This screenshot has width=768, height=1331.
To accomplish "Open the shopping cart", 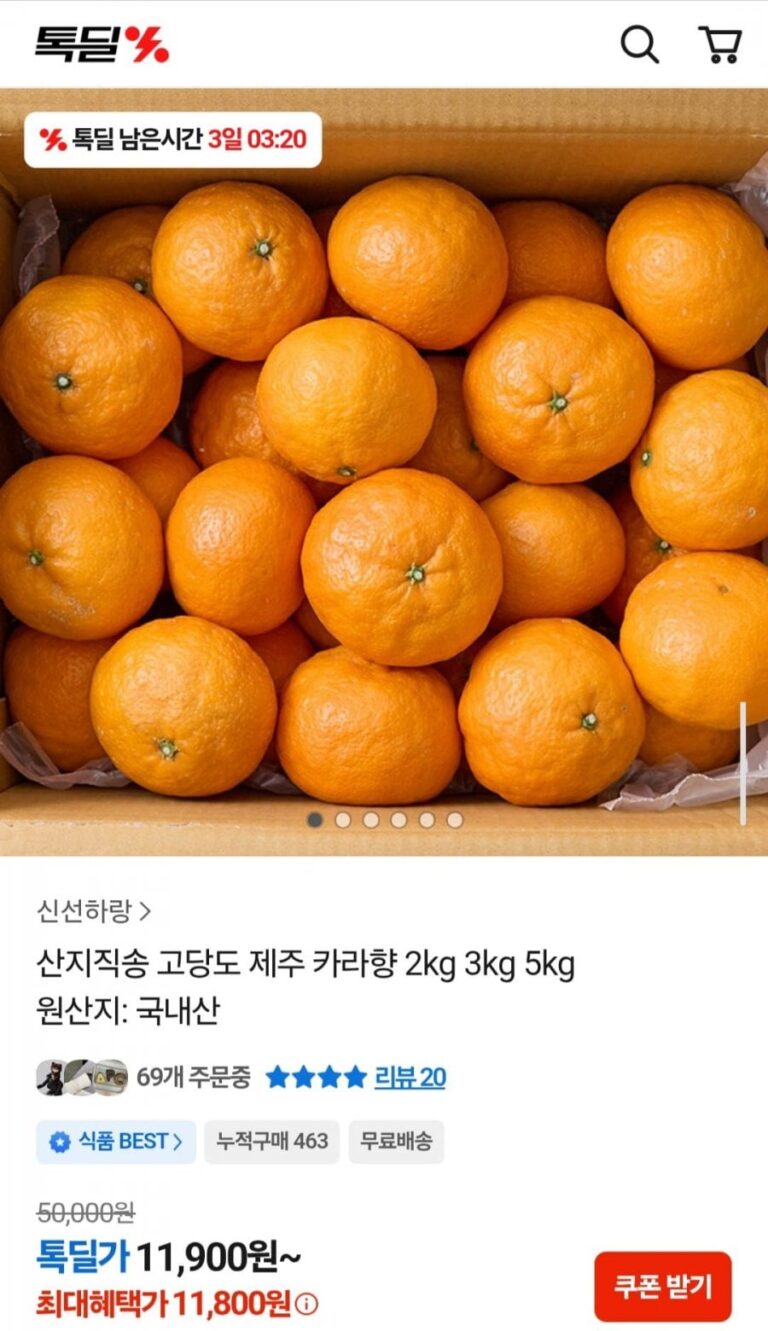I will coord(719,44).
